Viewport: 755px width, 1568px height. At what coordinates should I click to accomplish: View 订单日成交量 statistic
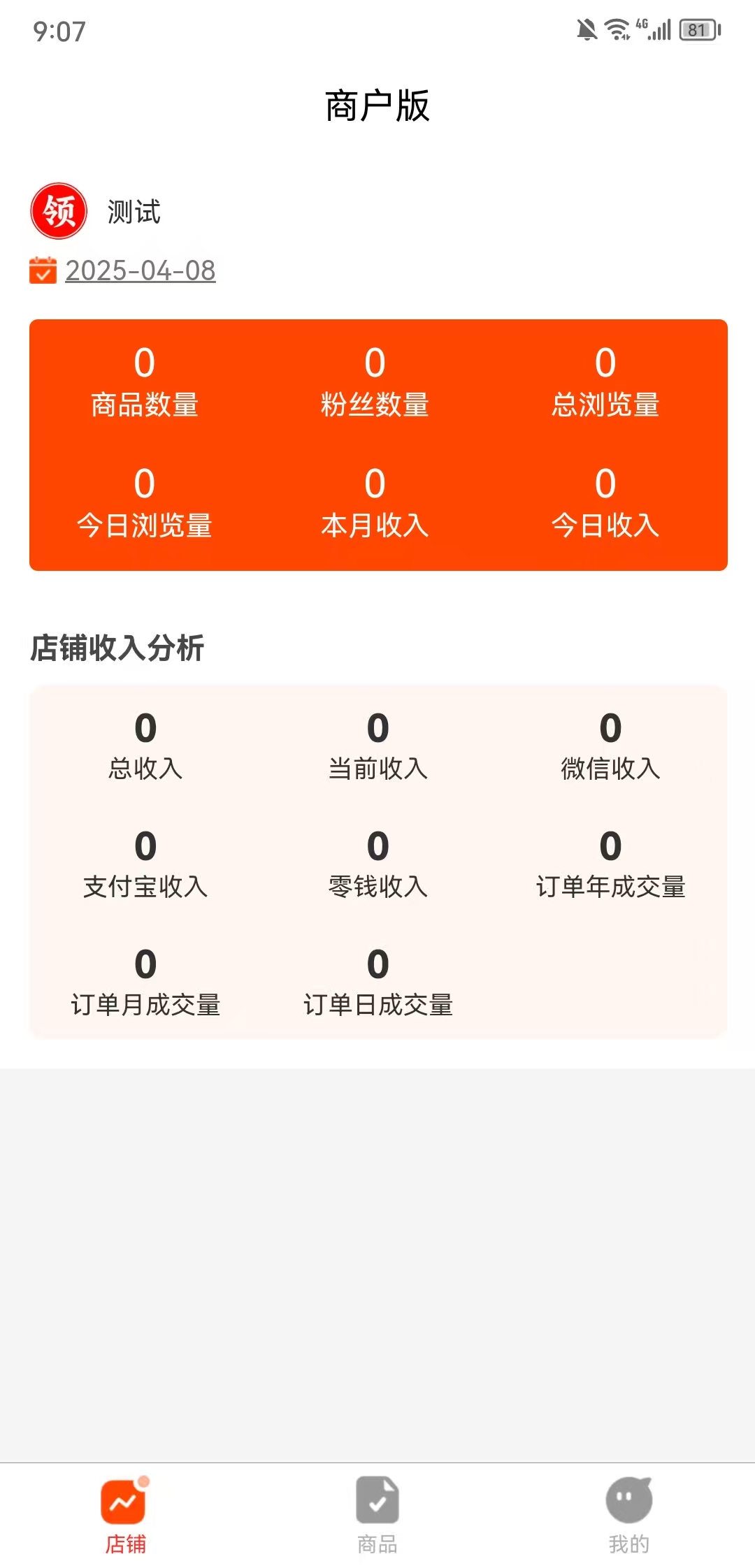point(377,985)
